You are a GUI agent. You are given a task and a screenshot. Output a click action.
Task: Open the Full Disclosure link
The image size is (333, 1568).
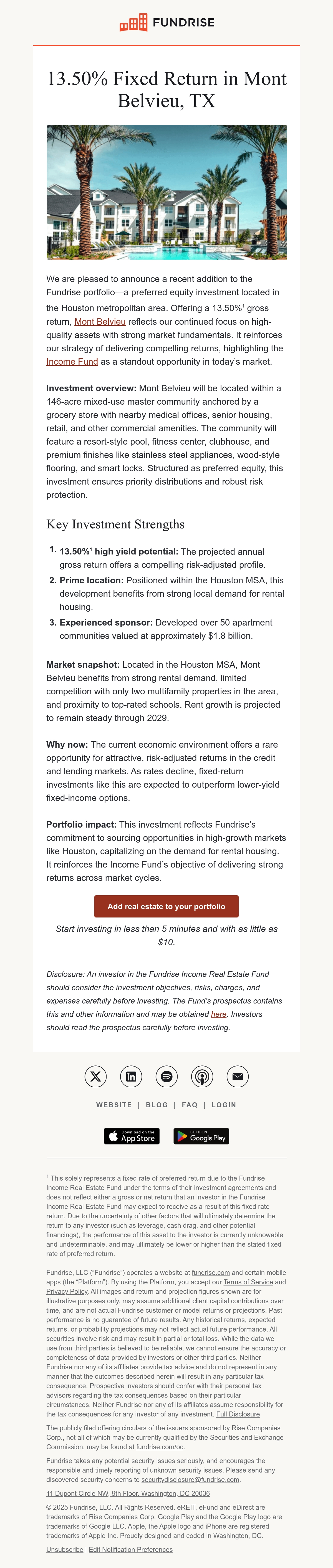pyautogui.click(x=238, y=1414)
